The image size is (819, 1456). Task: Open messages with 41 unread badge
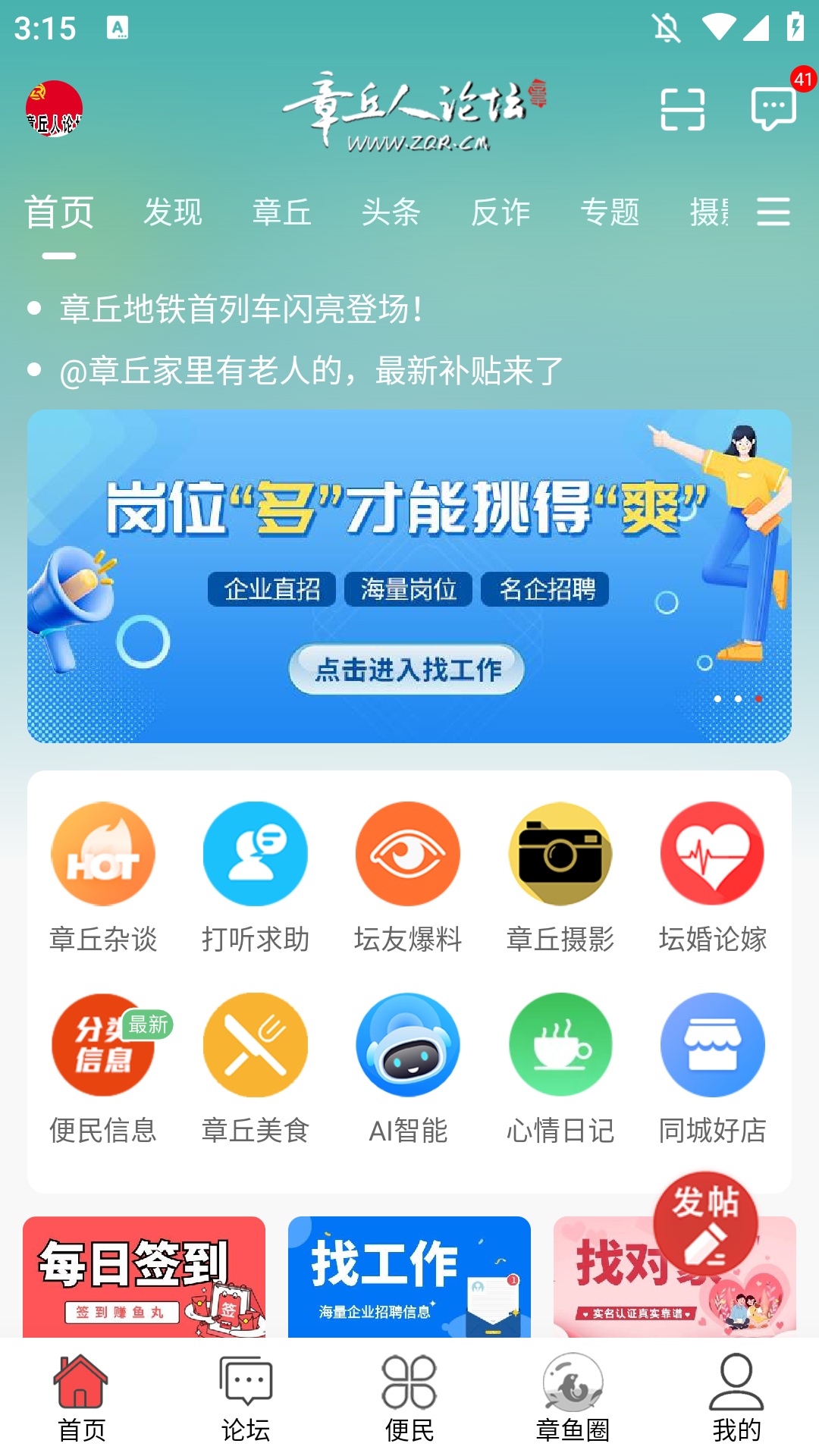[773, 108]
